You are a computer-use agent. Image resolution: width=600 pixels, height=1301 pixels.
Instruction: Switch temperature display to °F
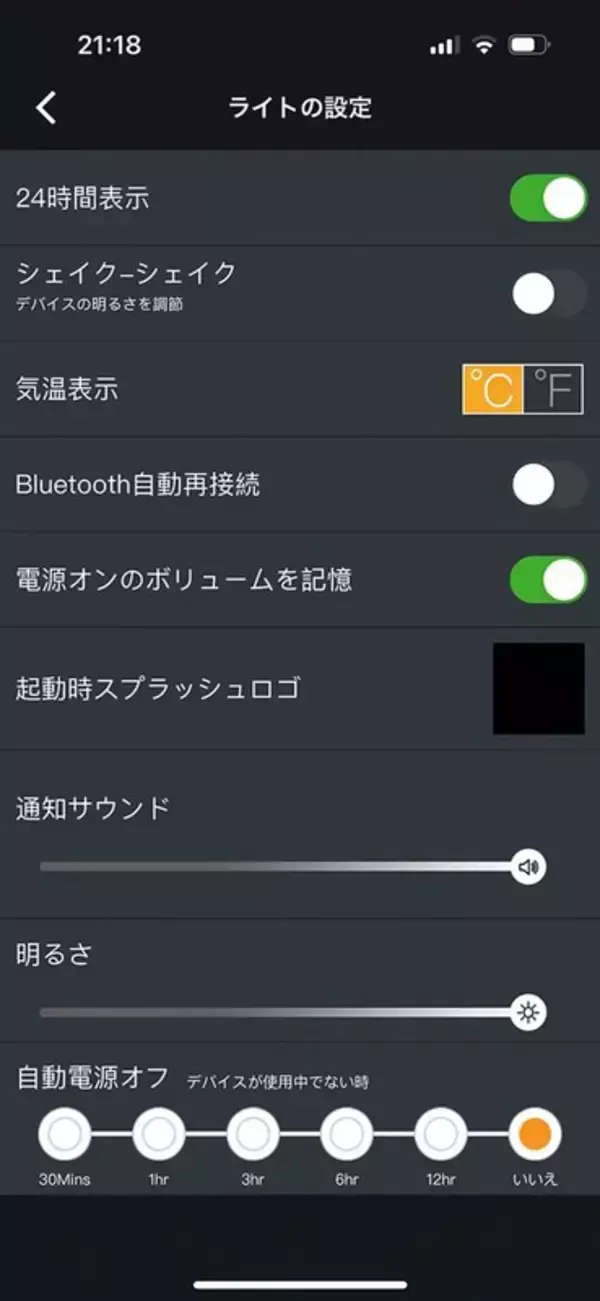point(553,389)
